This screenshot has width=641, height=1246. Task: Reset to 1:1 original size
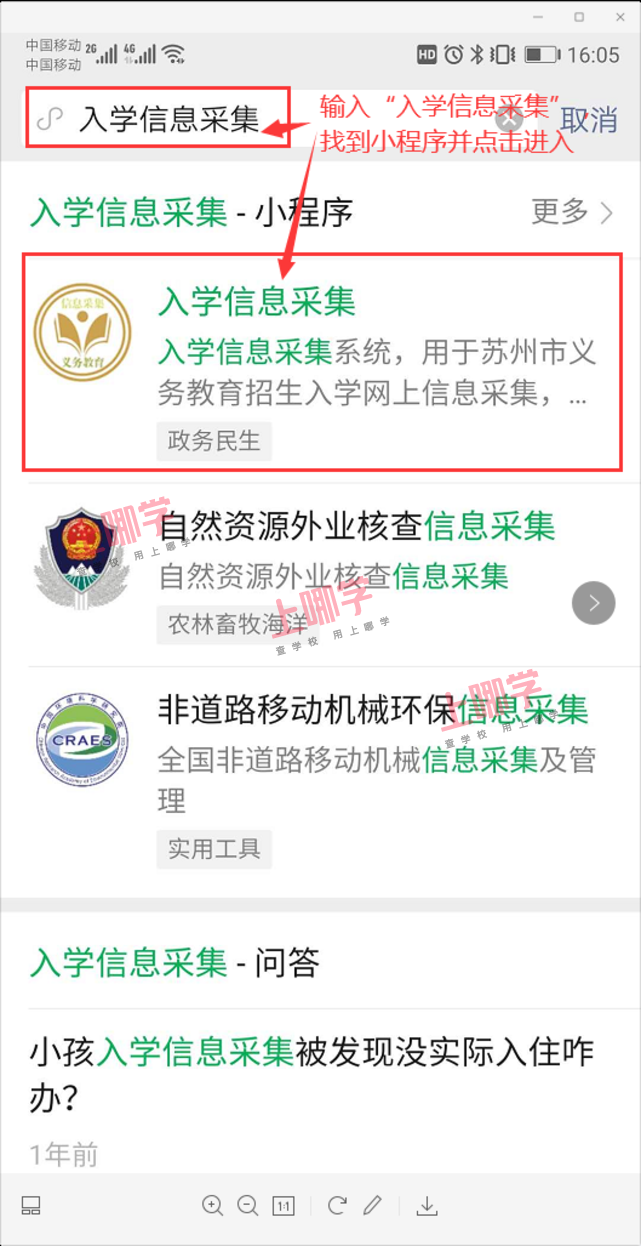pos(283,1206)
